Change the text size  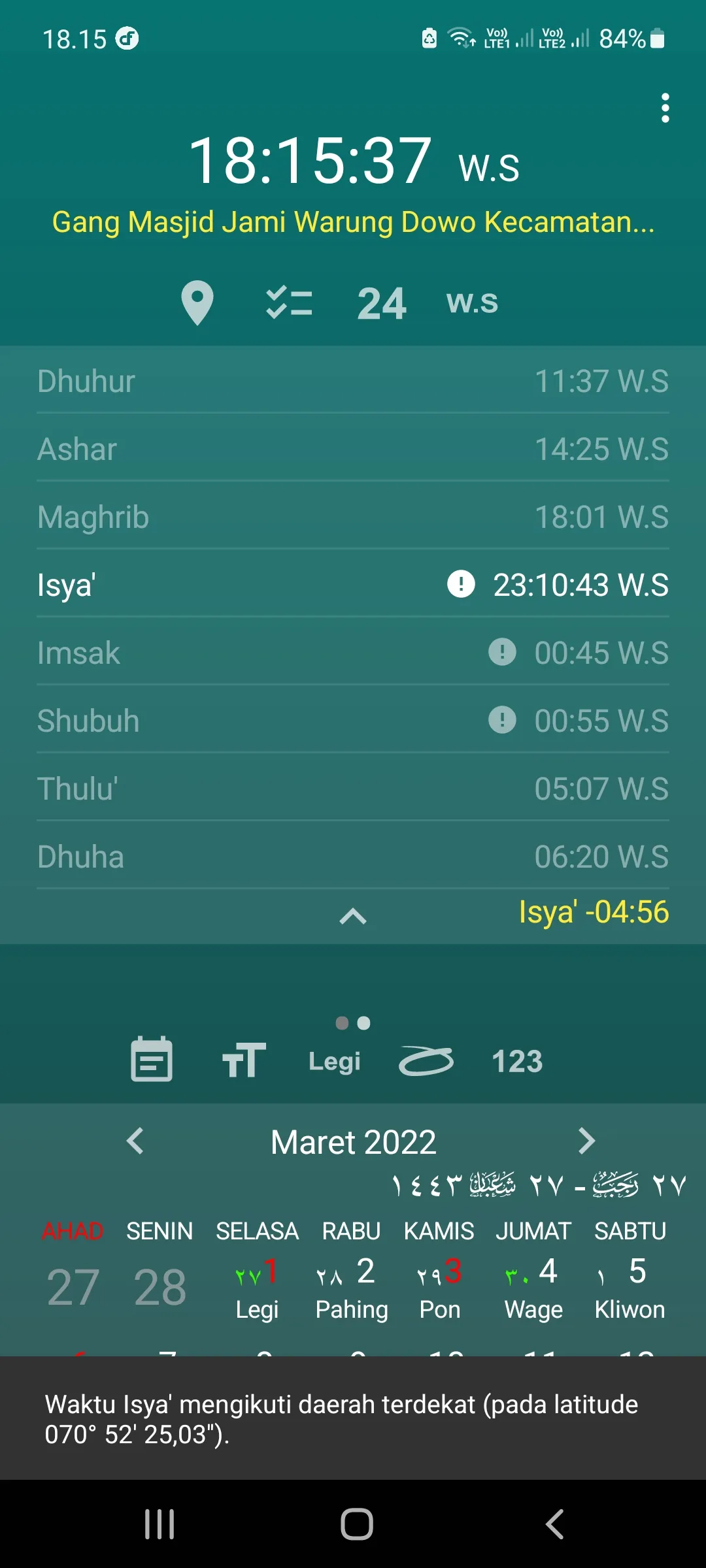coord(244,1060)
